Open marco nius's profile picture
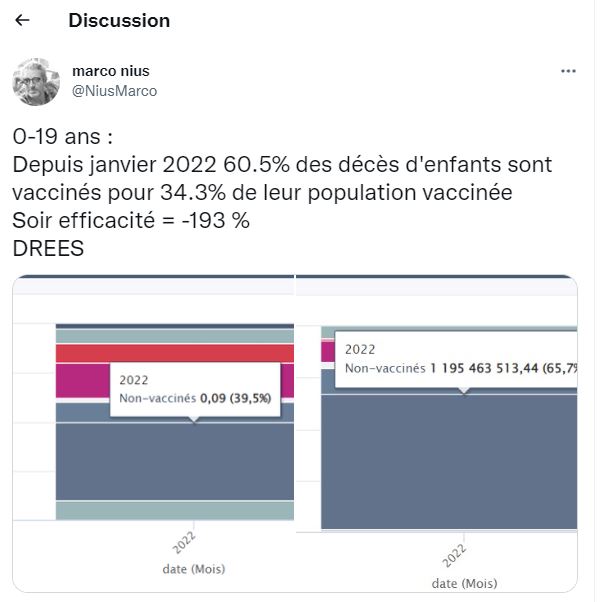 [x=36, y=81]
